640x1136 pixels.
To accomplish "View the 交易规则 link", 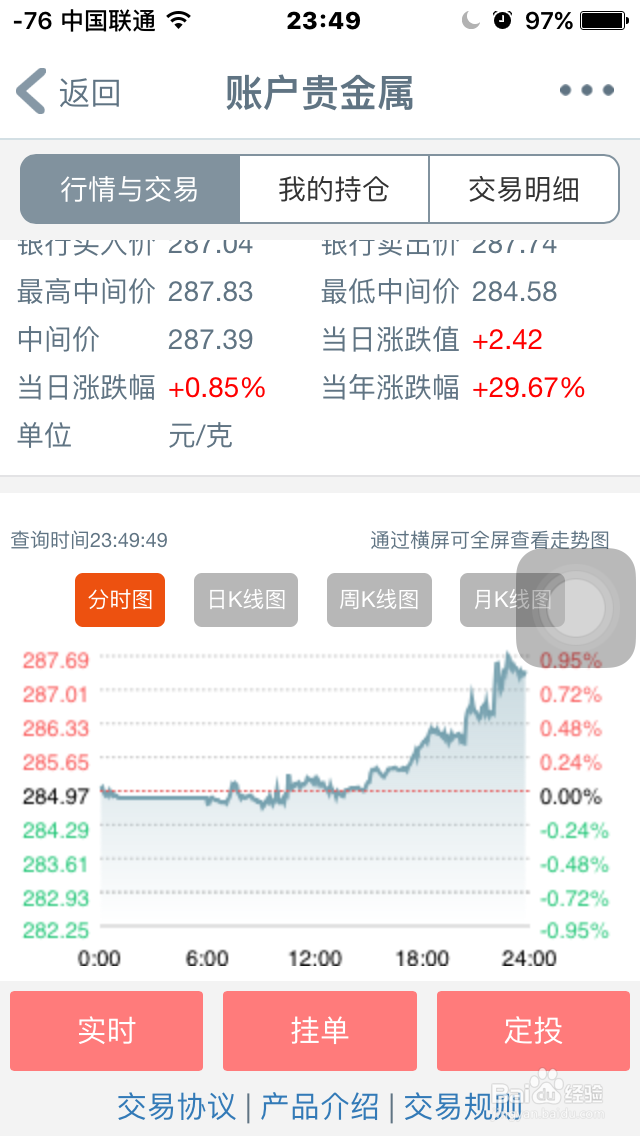I will (462, 1106).
